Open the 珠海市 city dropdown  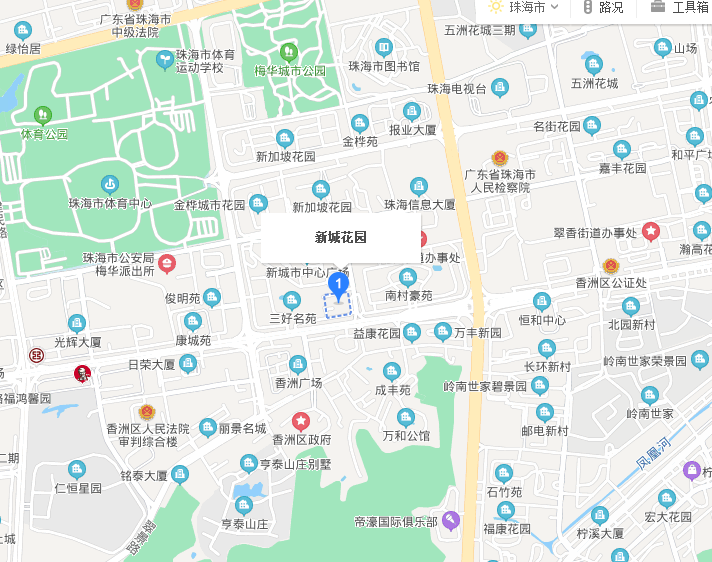(x=523, y=7)
